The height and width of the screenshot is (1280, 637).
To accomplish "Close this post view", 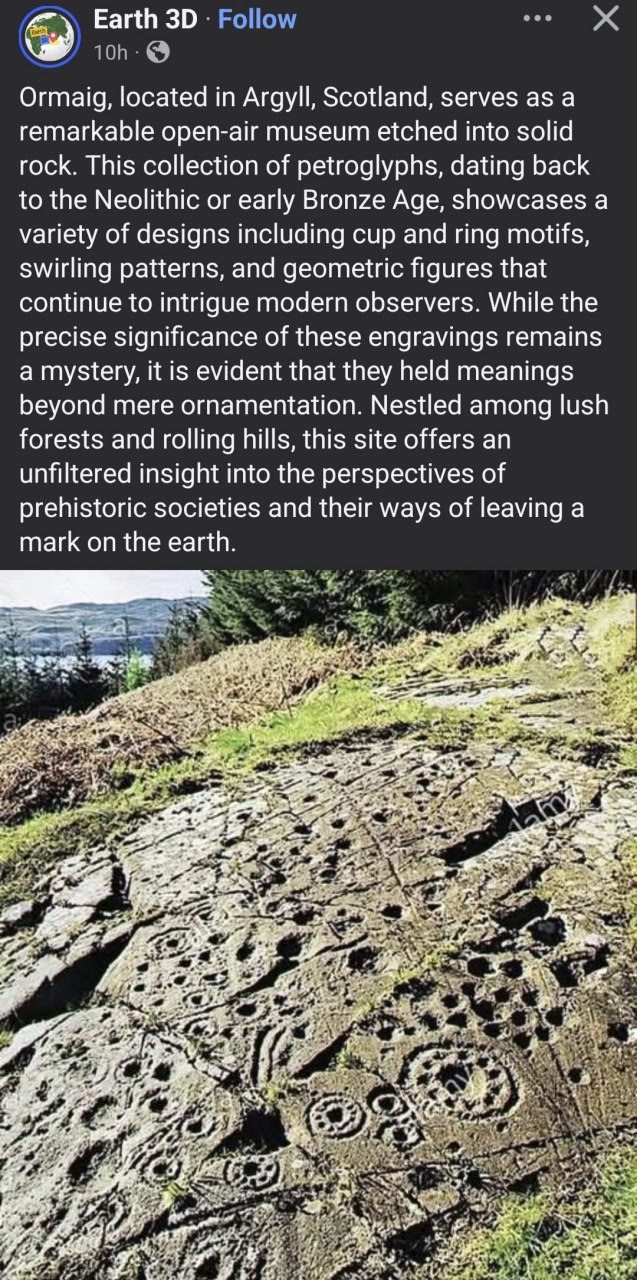I will [606, 19].
